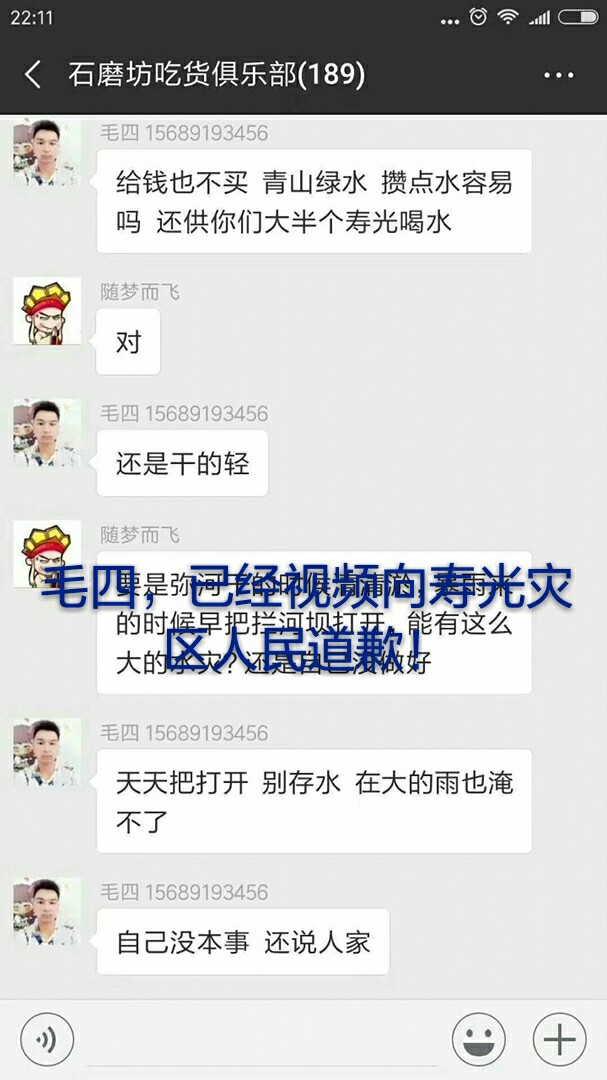This screenshot has width=607, height=1080.
Task: Switch to voice message input
Action: pyautogui.click(x=47, y=1040)
